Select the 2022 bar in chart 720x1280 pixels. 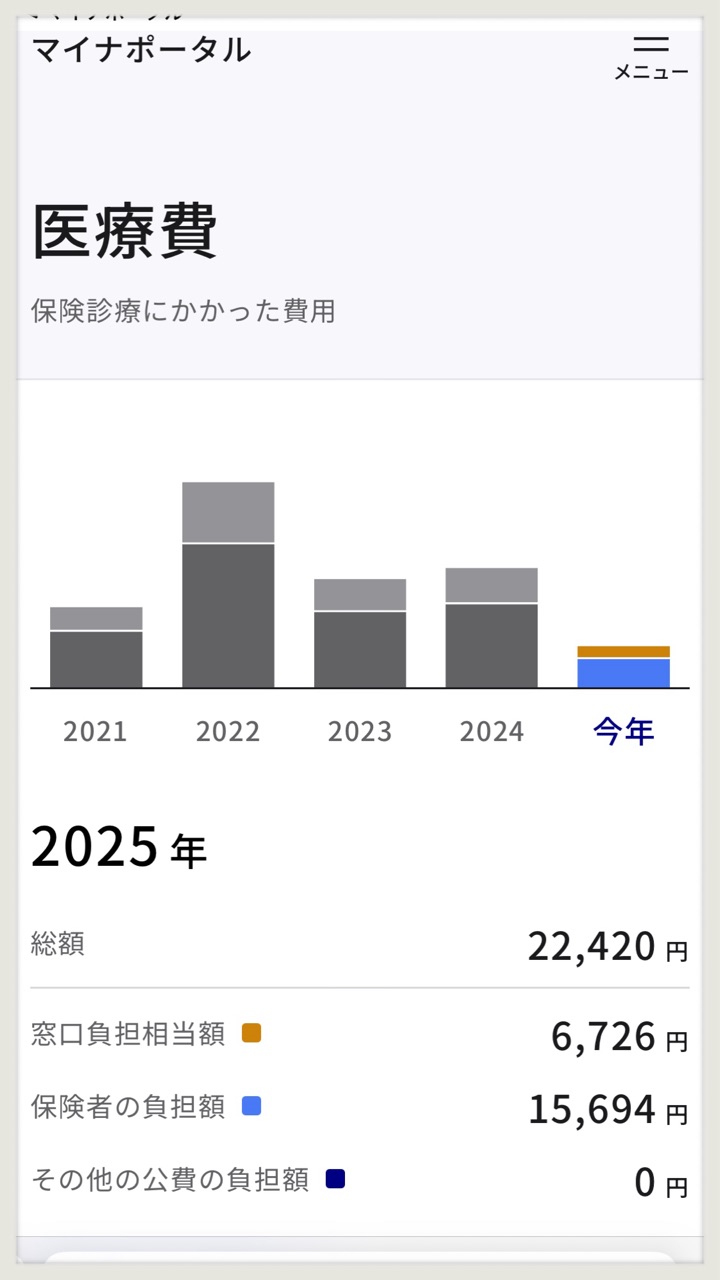click(x=228, y=585)
